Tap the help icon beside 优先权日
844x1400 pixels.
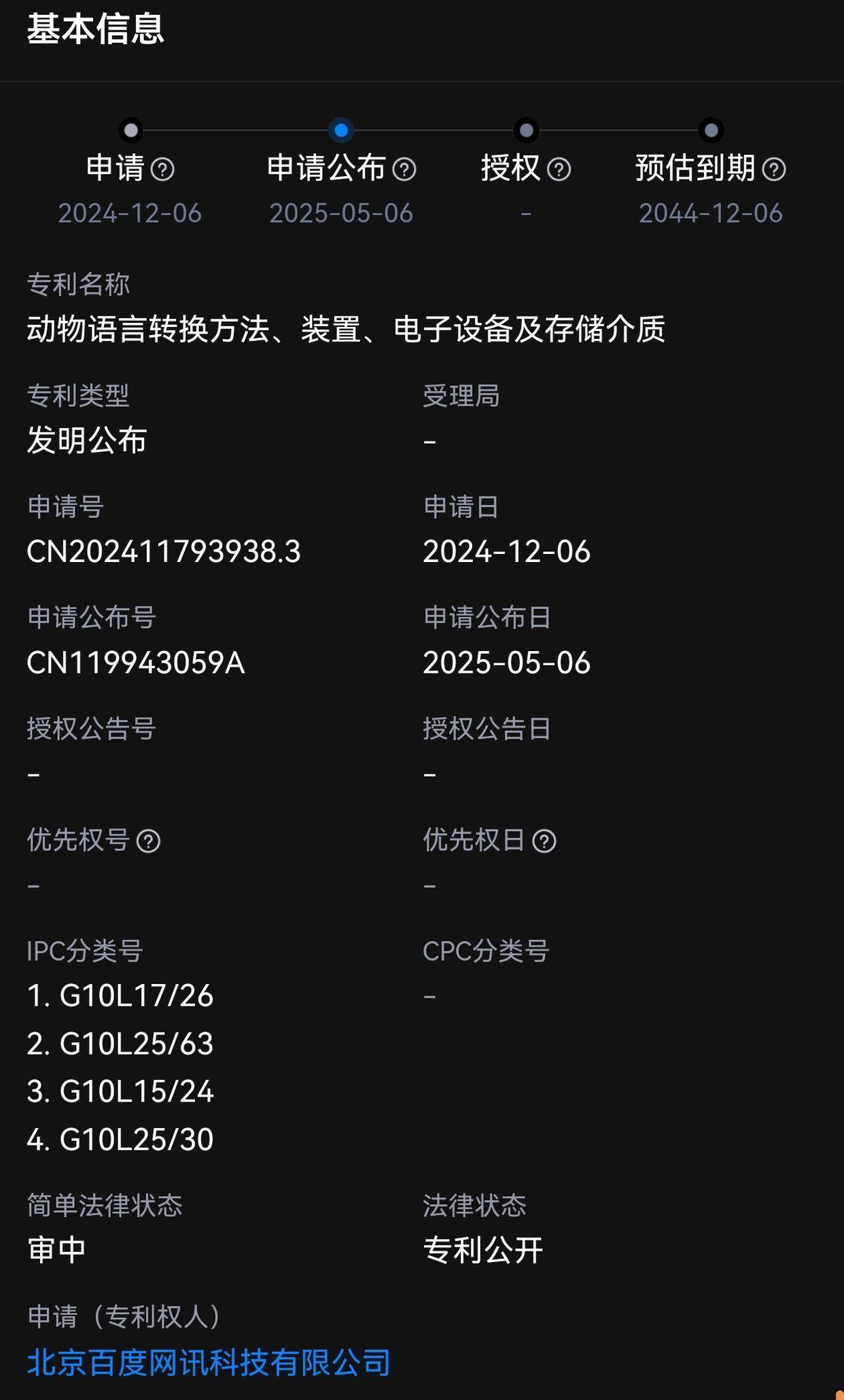544,841
